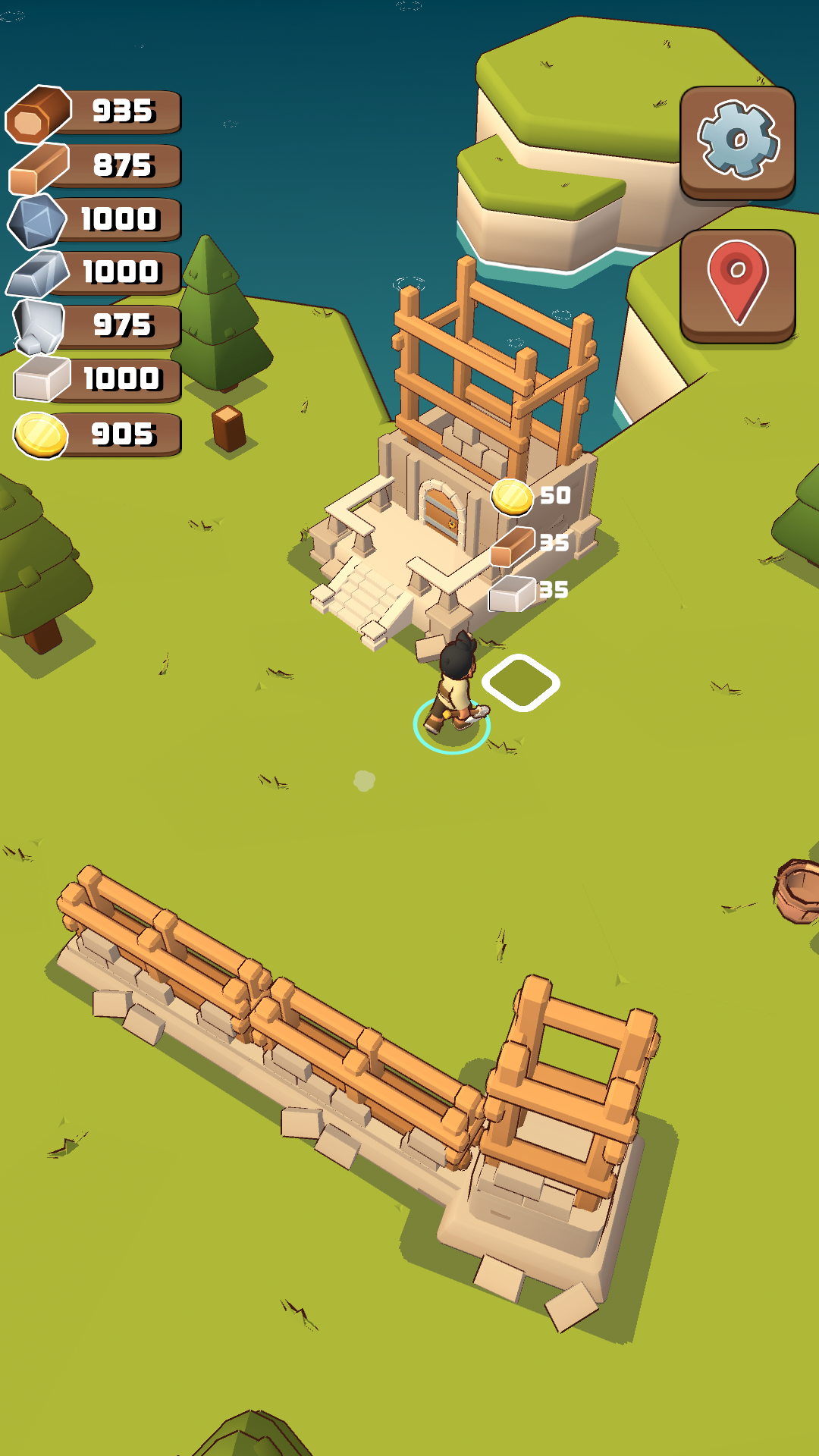Select the map pin location icon

point(736,284)
